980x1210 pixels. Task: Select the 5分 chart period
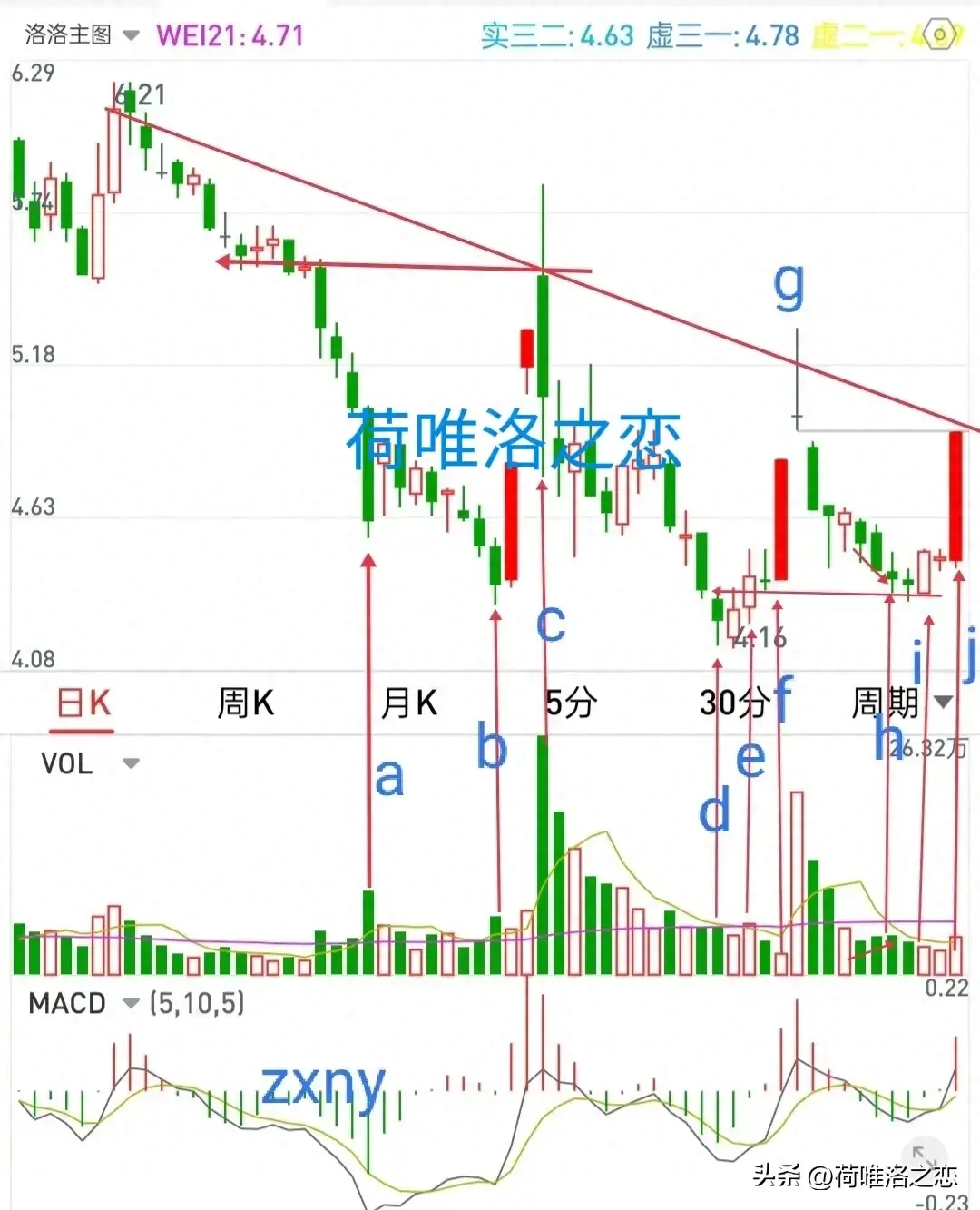(x=572, y=703)
